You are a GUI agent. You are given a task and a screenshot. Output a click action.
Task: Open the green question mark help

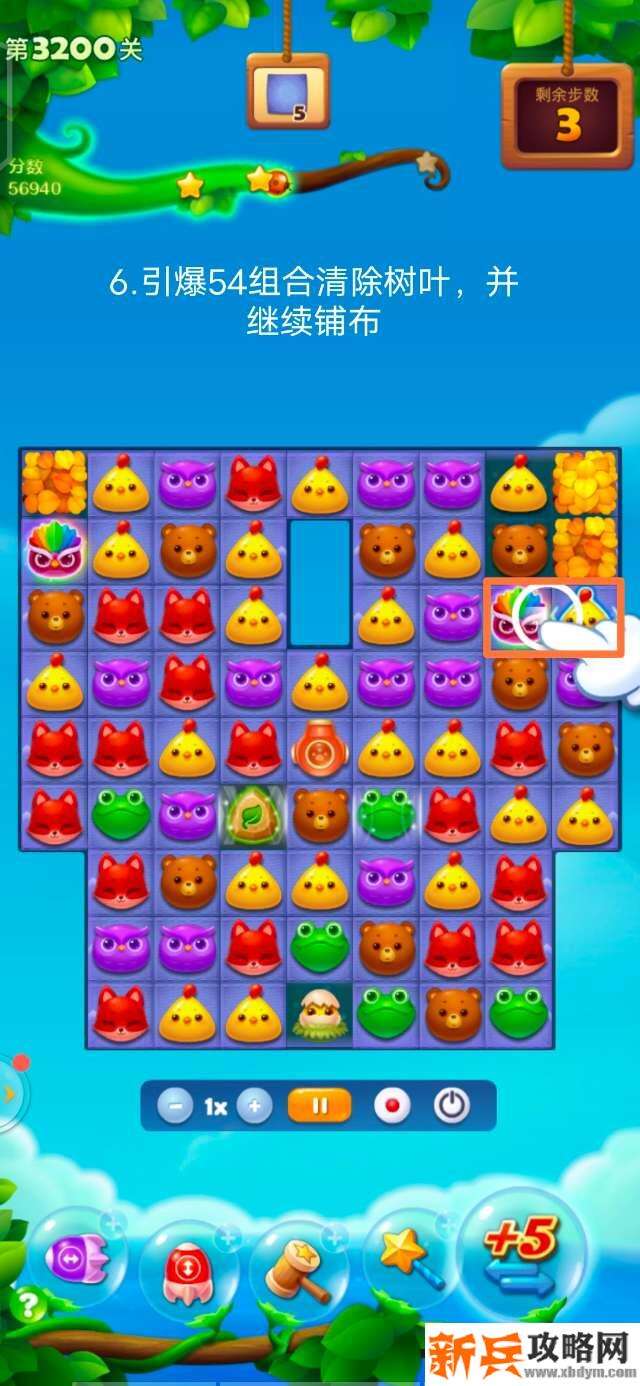(26, 1304)
